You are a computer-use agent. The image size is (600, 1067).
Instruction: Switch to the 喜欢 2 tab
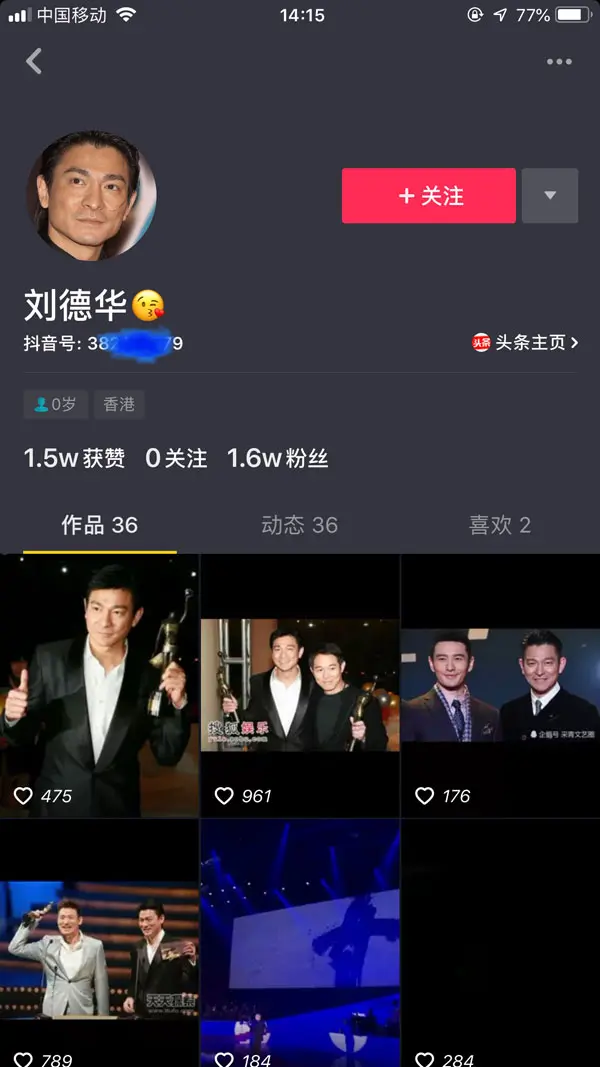[x=499, y=525]
